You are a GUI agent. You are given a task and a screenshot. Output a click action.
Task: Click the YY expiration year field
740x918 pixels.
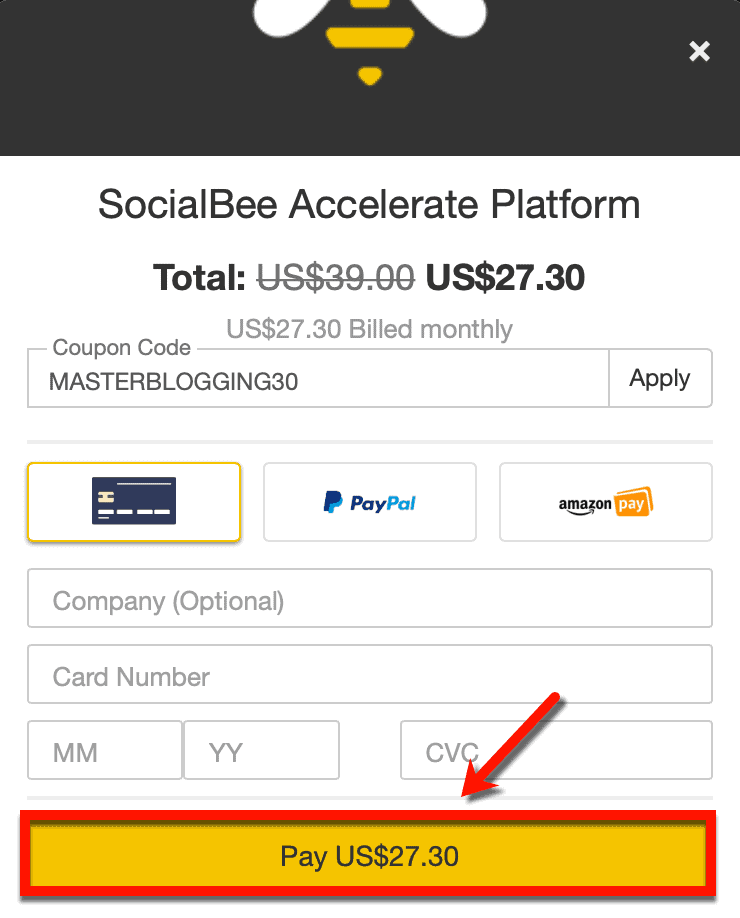[261, 750]
